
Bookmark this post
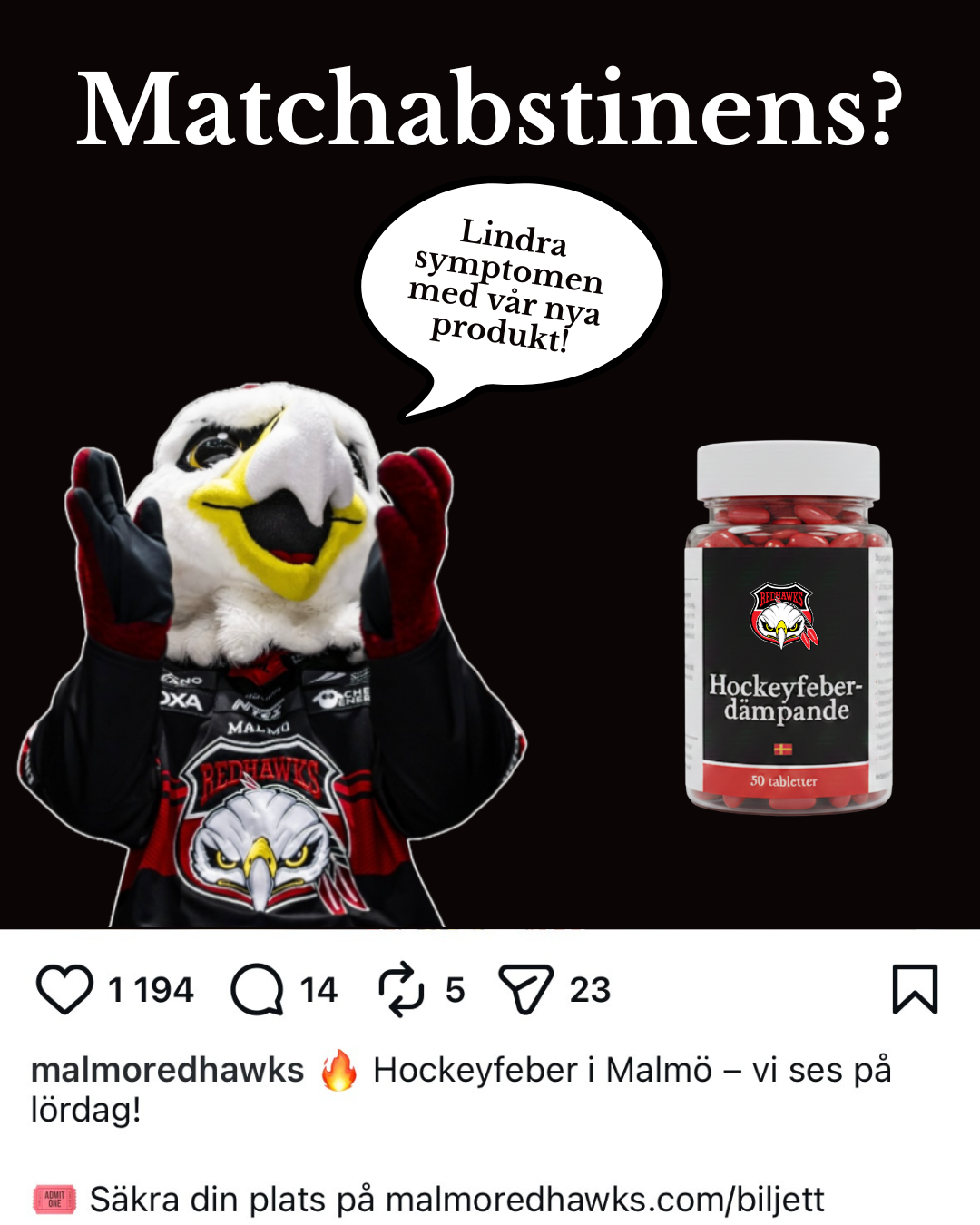(915, 989)
